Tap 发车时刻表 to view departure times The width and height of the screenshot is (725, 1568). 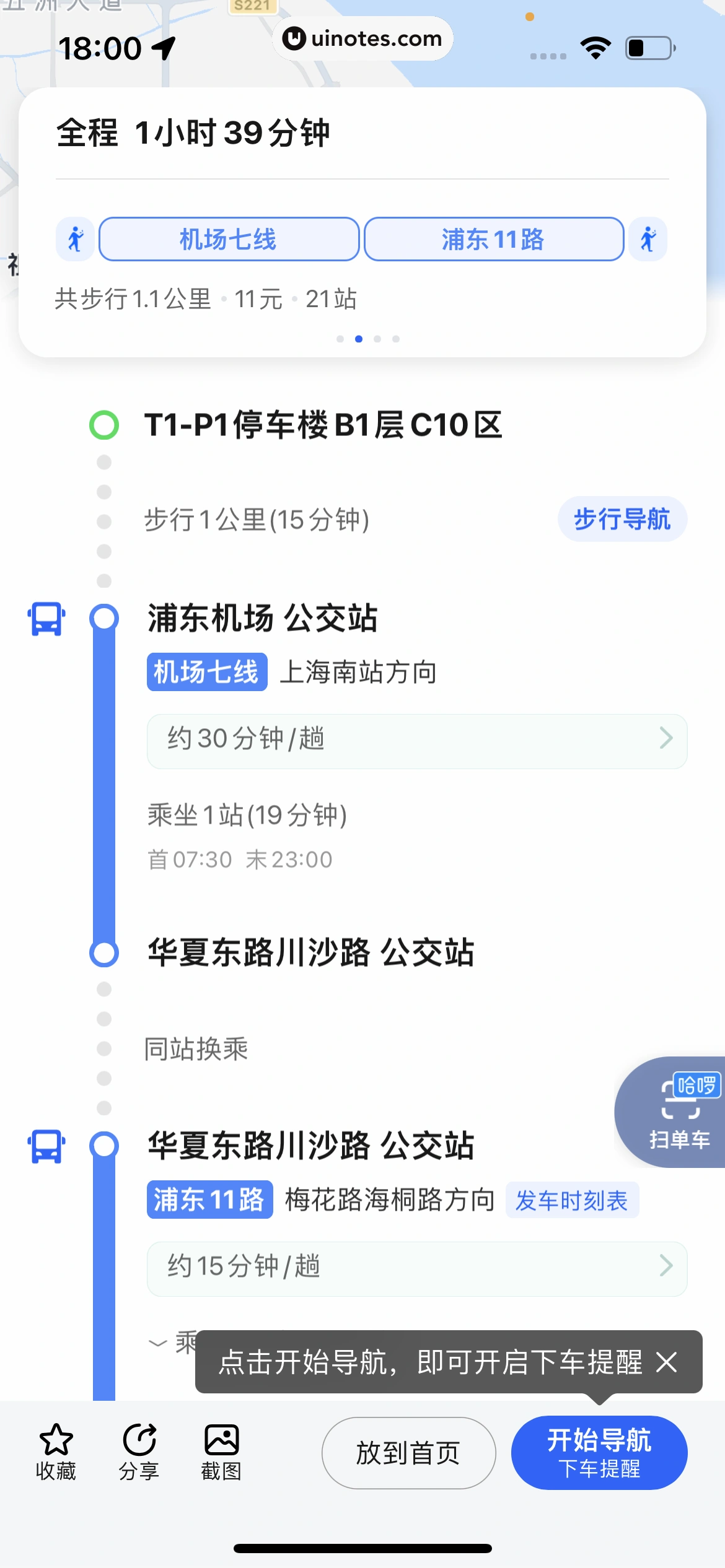572,1200
